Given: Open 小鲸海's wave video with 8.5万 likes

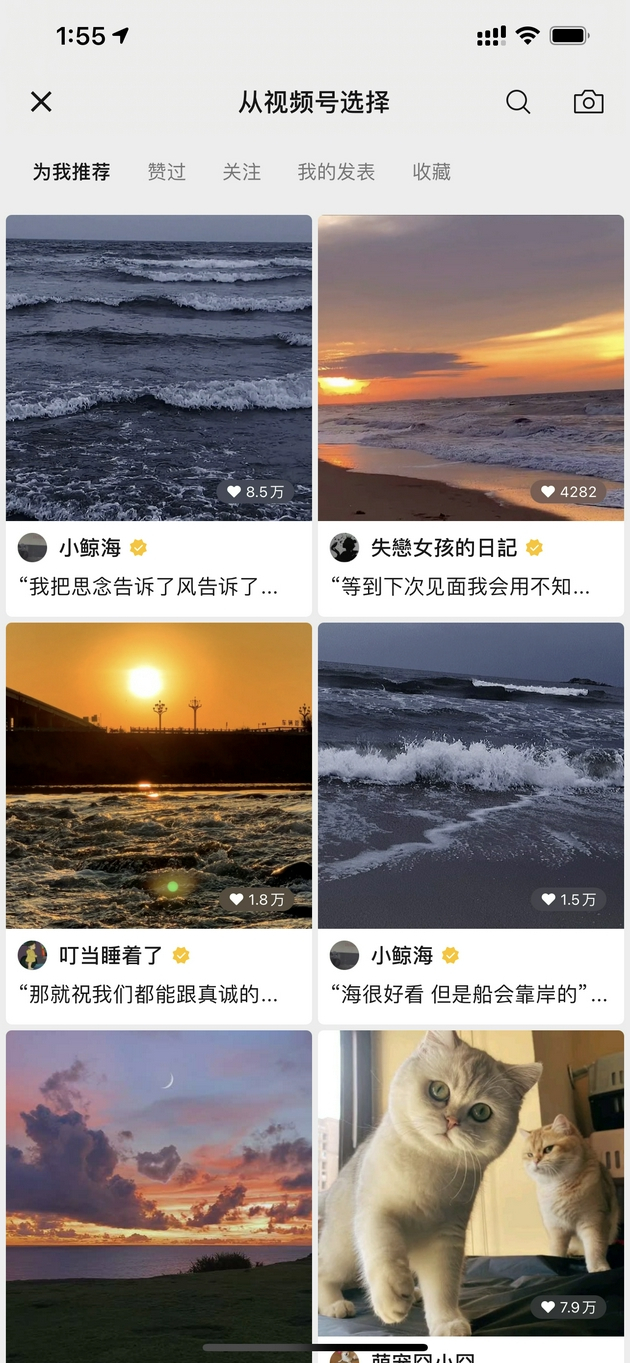Looking at the screenshot, I should coord(159,368).
